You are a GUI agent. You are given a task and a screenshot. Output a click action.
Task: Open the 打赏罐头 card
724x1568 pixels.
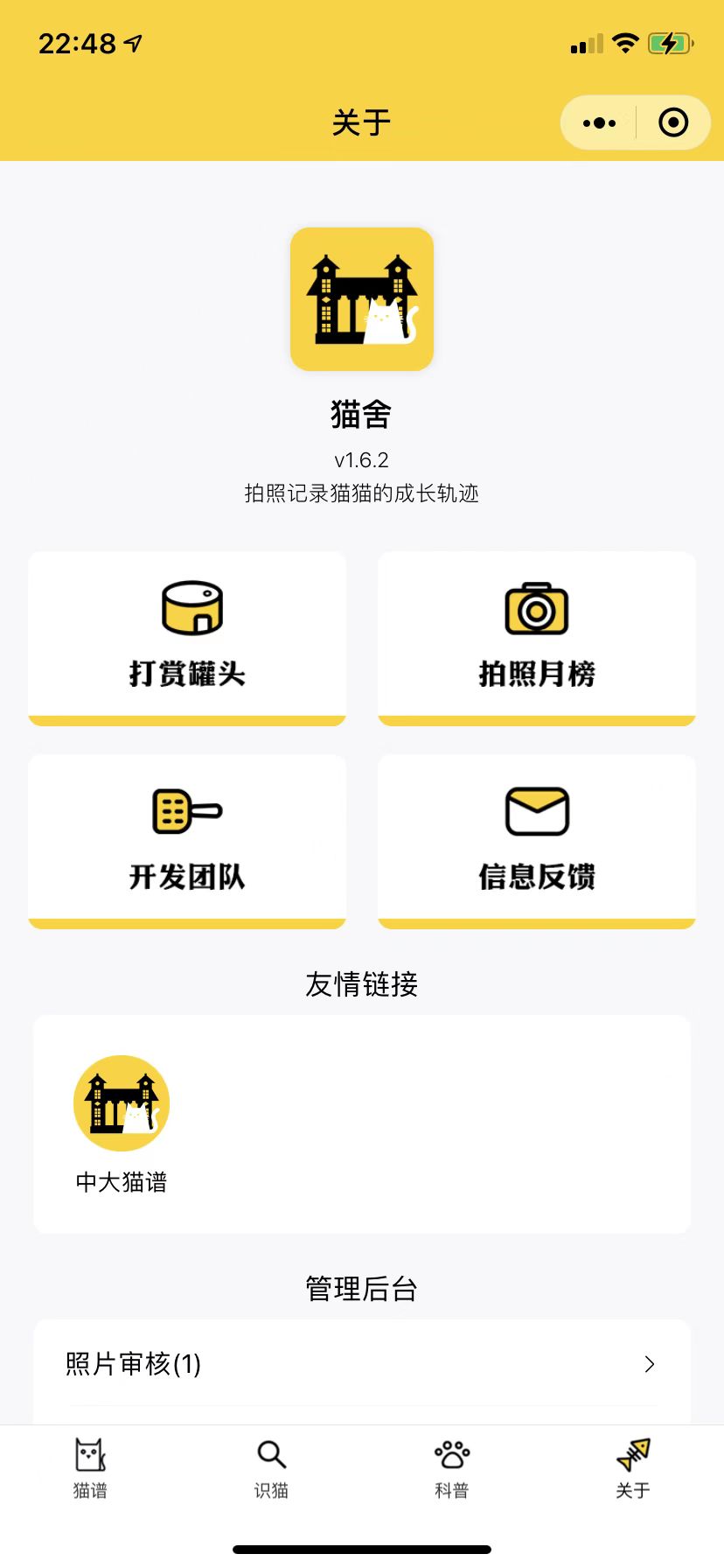187,639
